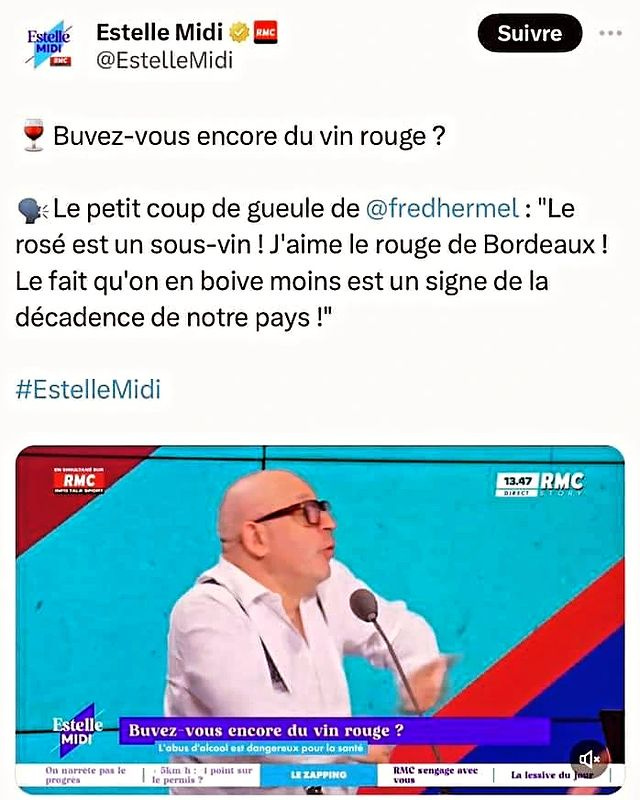Follow the Estelle Midi account
Image resolution: width=640 pixels, height=800 pixels.
click(x=529, y=34)
